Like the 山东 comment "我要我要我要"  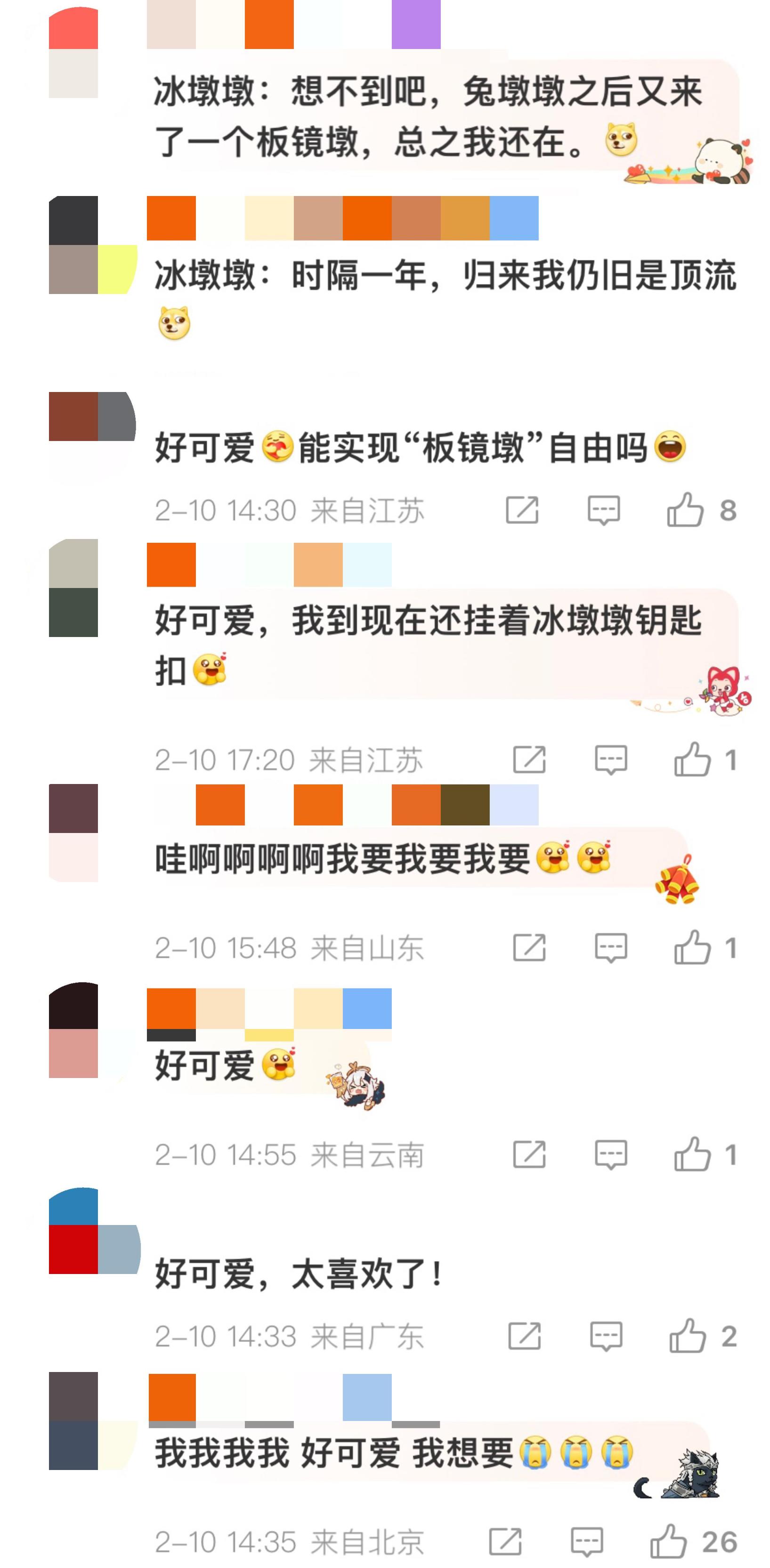692,948
